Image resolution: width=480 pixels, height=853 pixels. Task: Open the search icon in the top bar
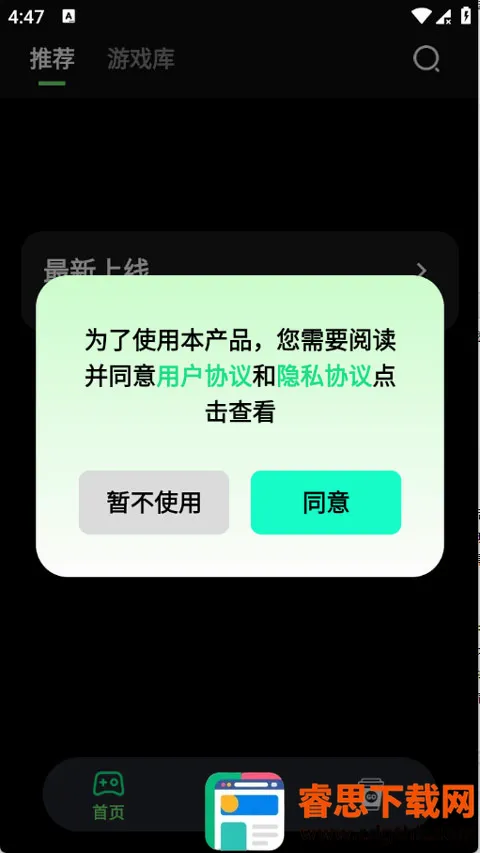426,59
